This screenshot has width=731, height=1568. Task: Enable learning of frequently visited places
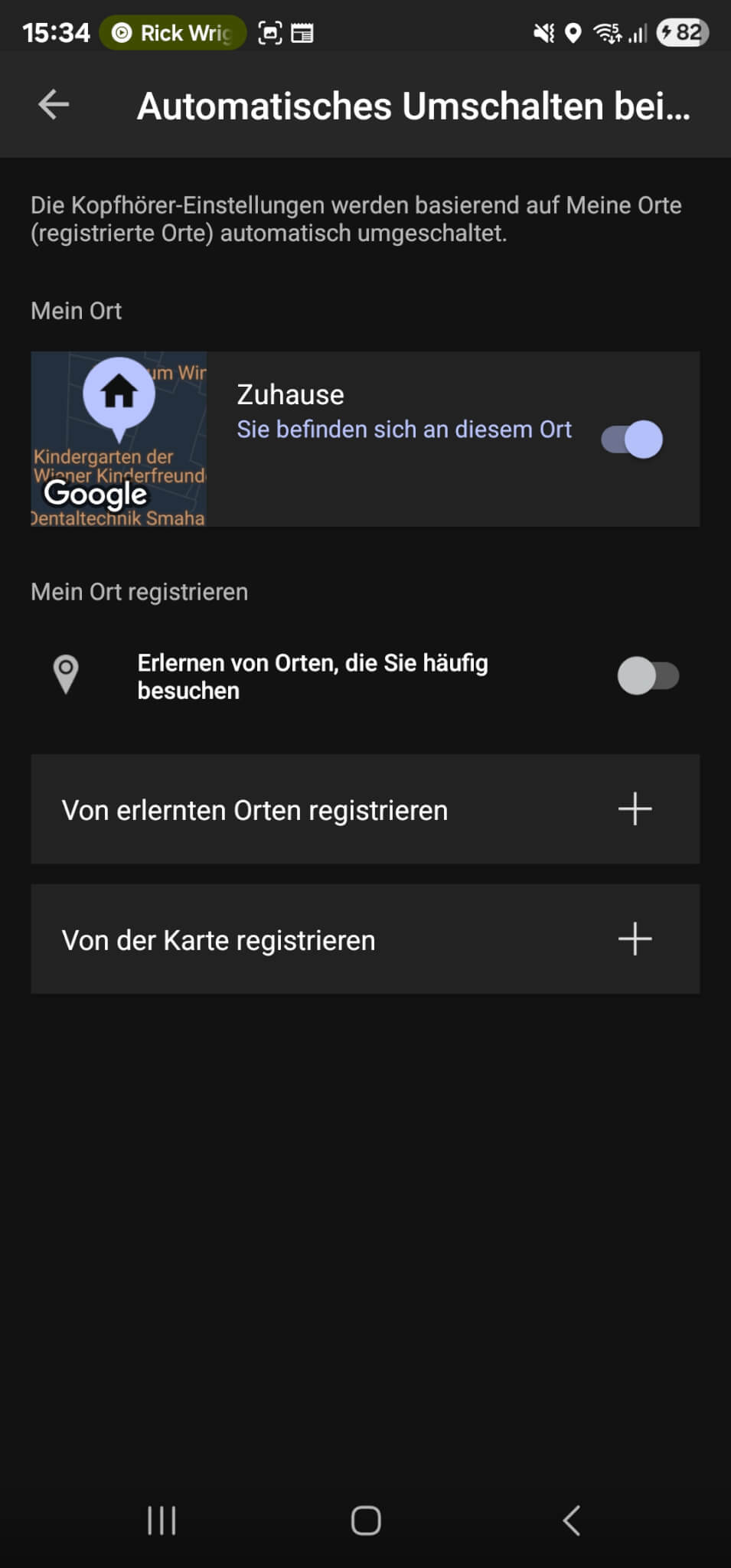point(648,676)
